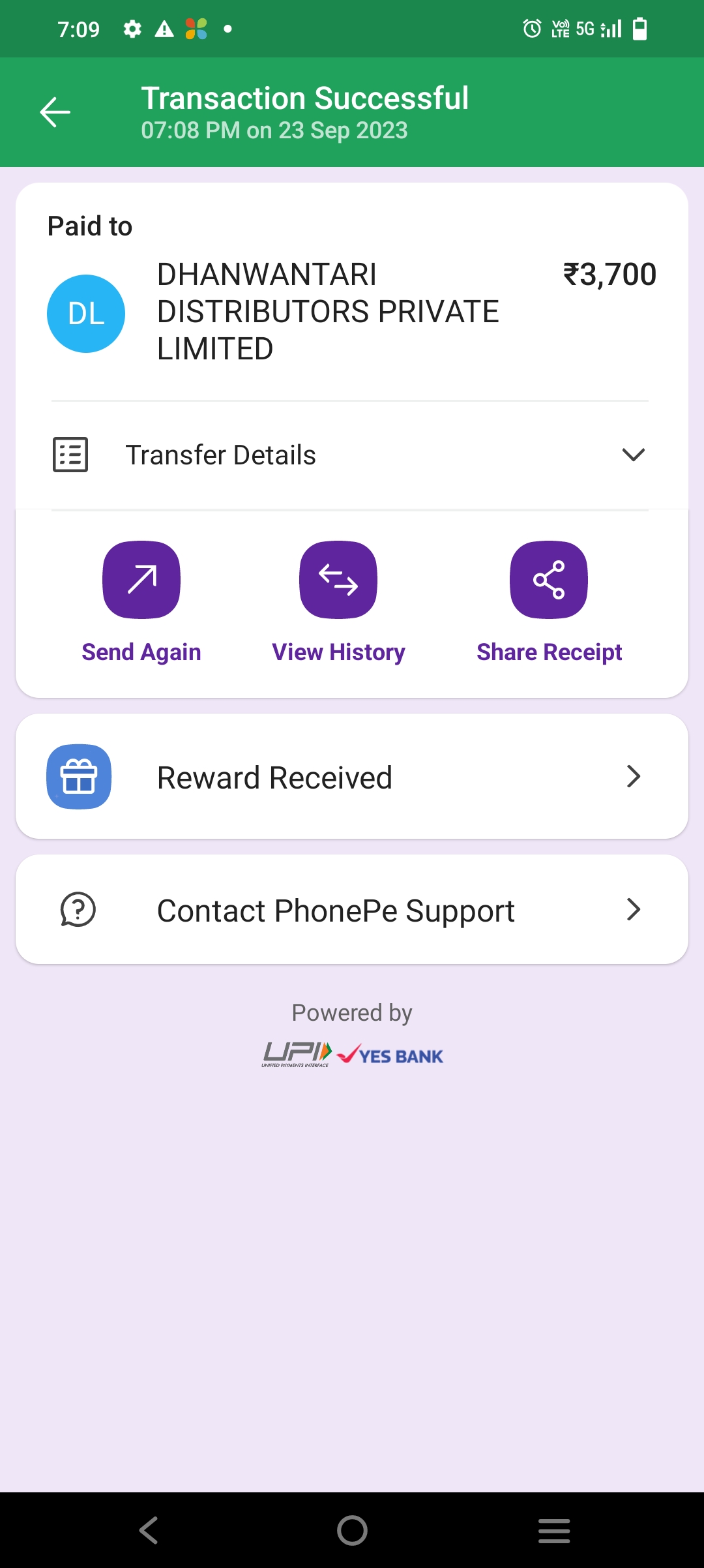Tap Send Again to repeat the payment

[x=141, y=603]
